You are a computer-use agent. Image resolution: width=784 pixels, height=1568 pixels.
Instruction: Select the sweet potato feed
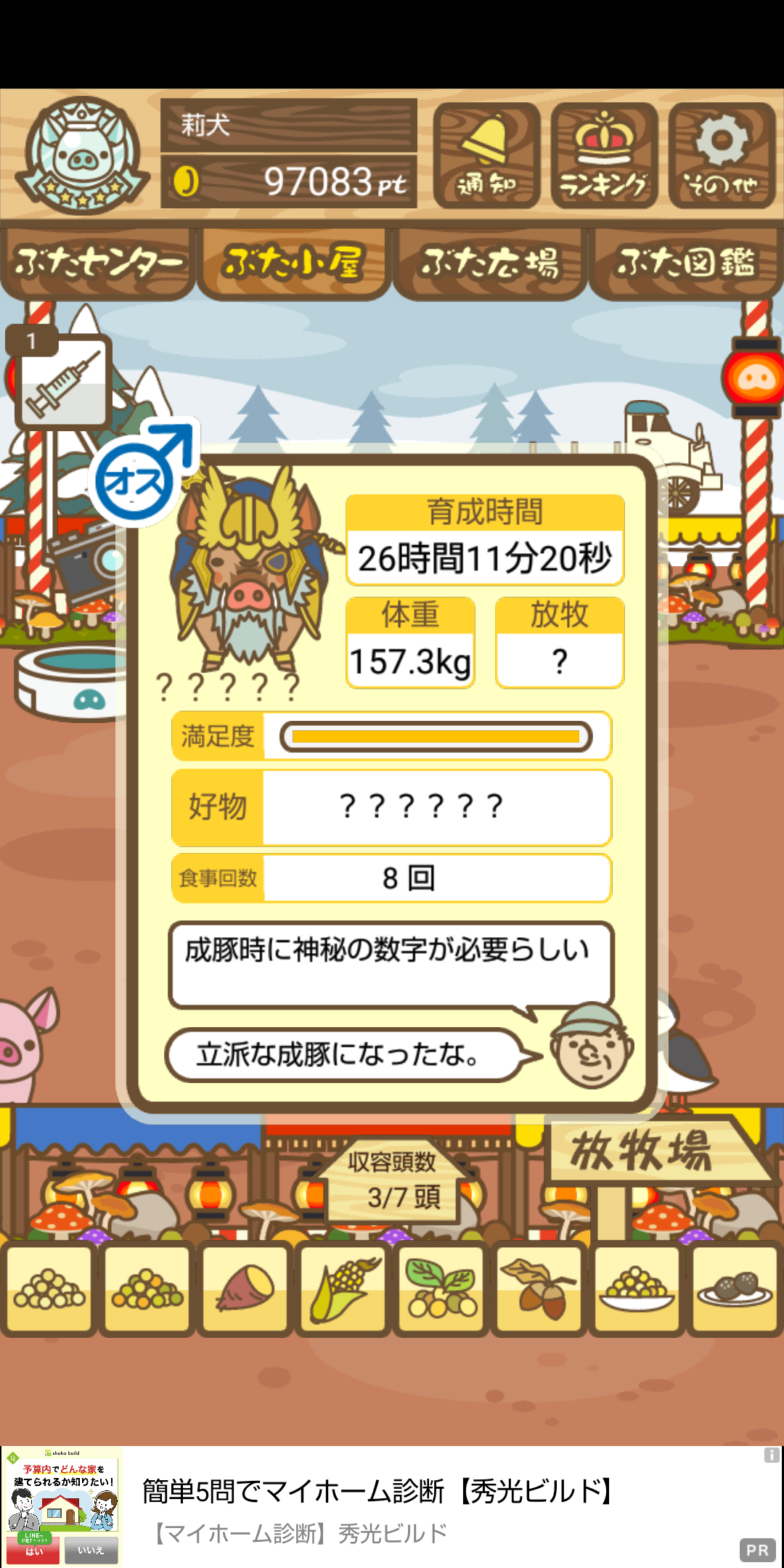point(245,1290)
